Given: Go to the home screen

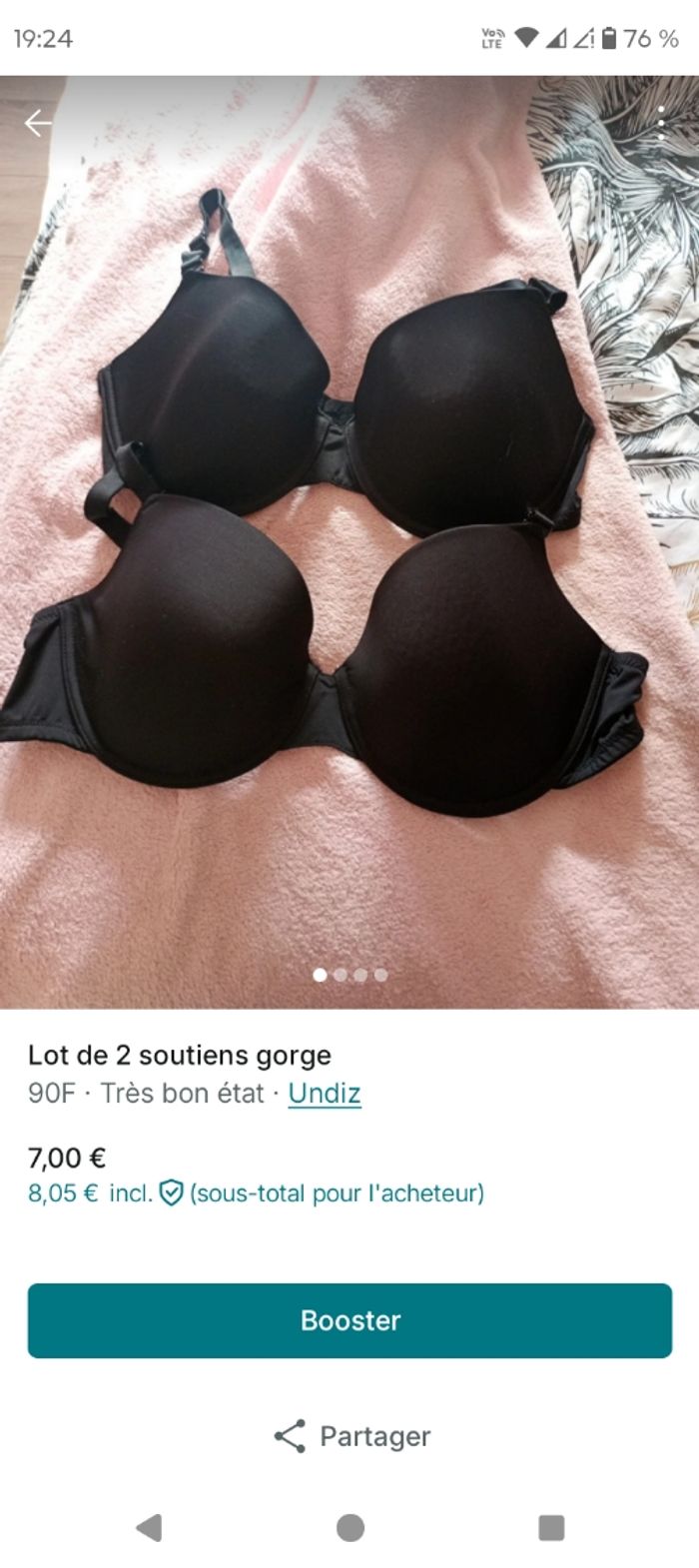Looking at the screenshot, I should click(x=350, y=1527).
